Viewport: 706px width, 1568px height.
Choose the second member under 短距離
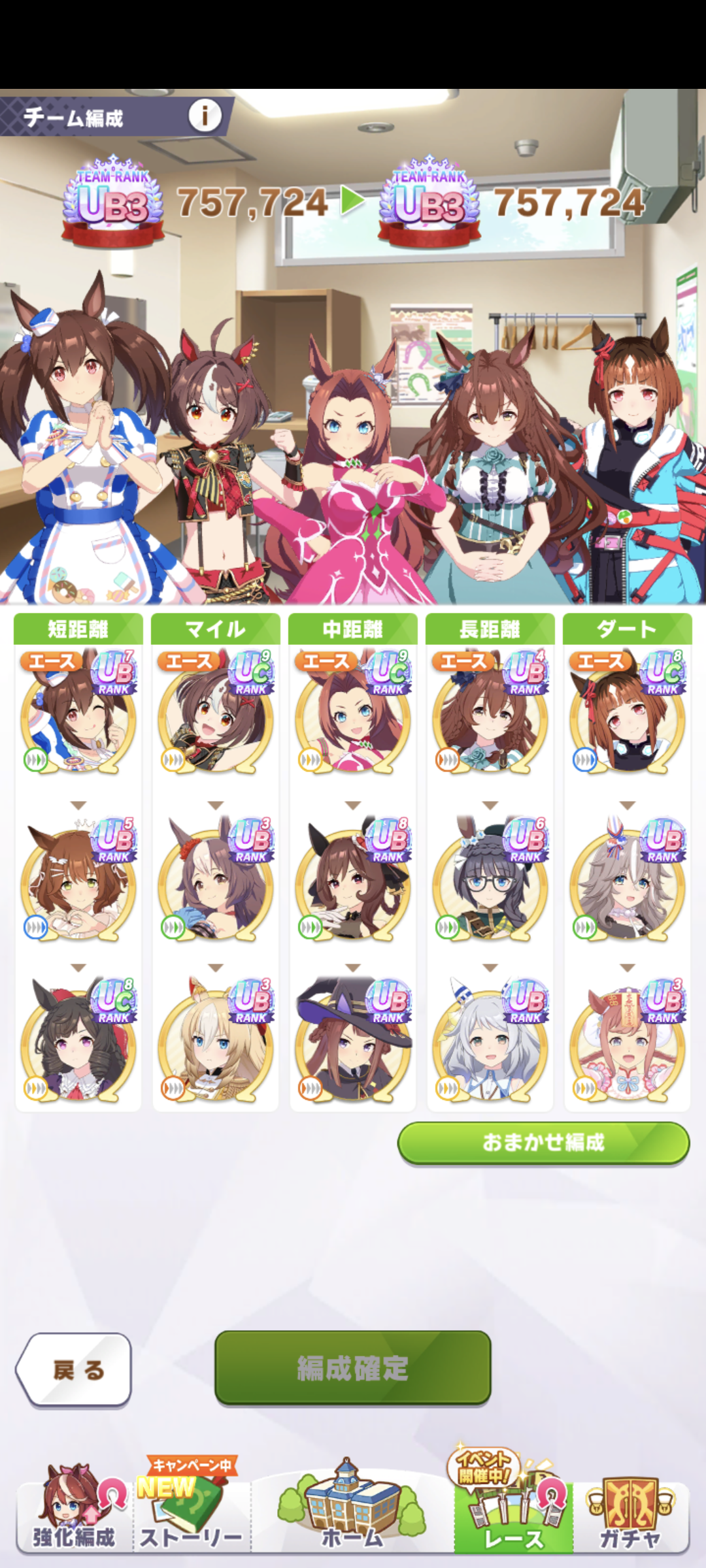[78, 879]
